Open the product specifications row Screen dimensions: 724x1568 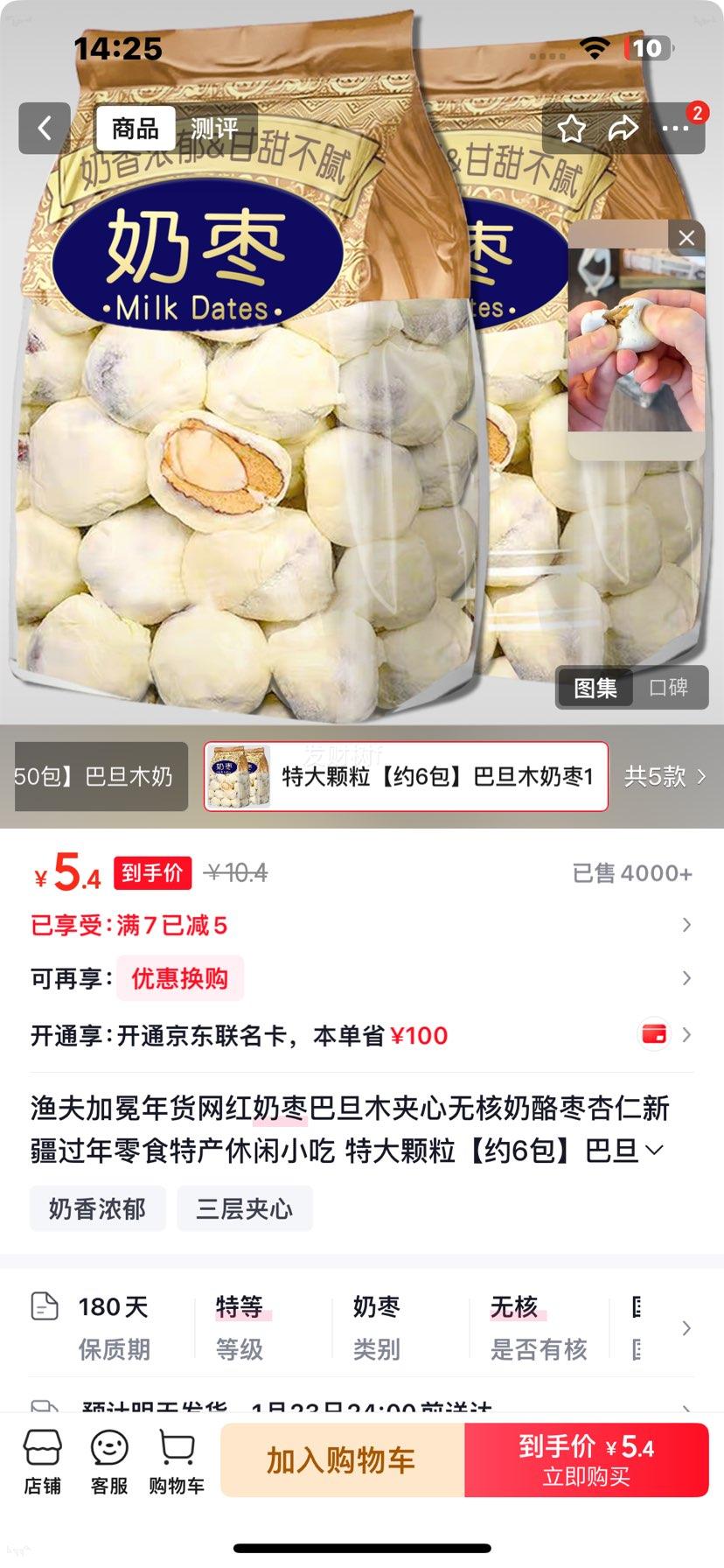(x=362, y=1328)
